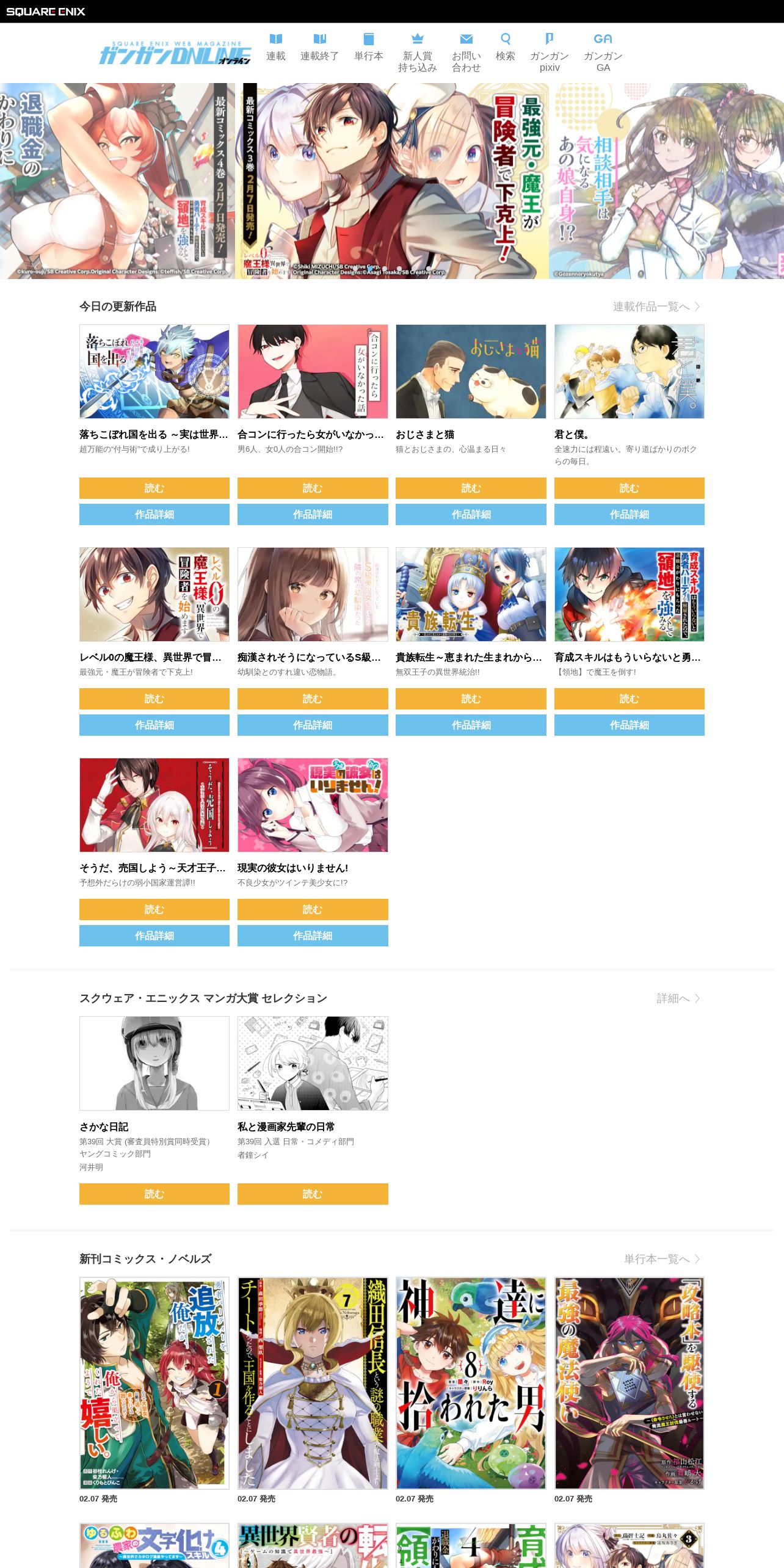784x1568 pixels.
Task: Tap 読む under 合コンに行ったら女がいなかった話
Action: [313, 488]
